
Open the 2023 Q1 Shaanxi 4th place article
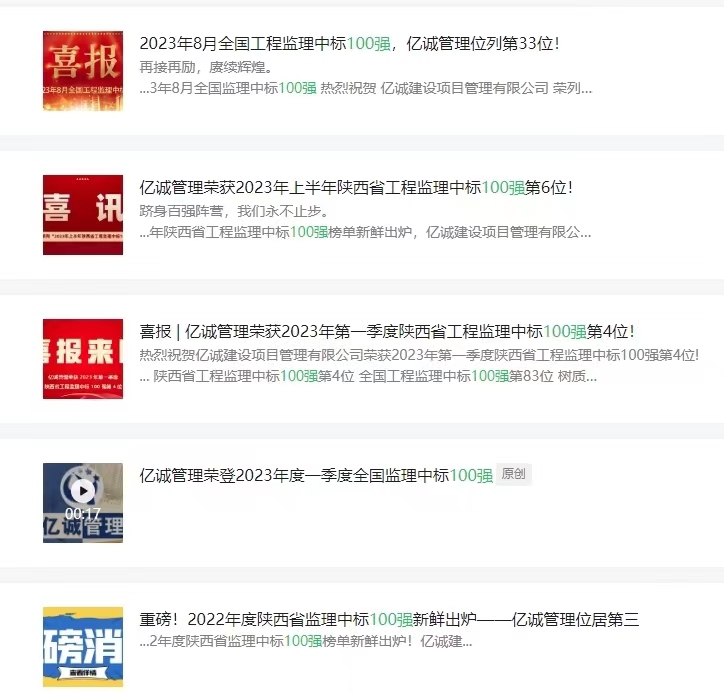(386, 332)
